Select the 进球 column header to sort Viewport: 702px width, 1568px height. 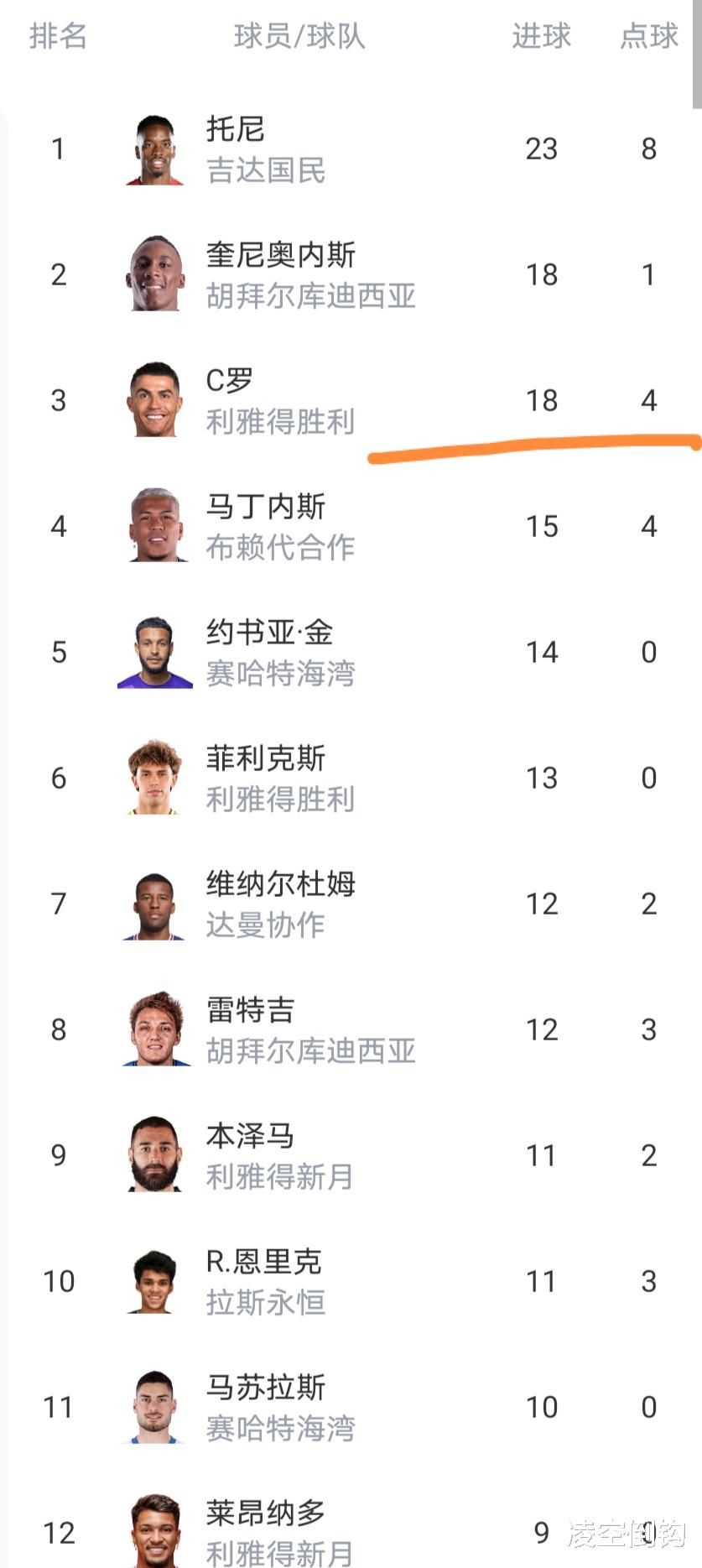pyautogui.click(x=542, y=37)
